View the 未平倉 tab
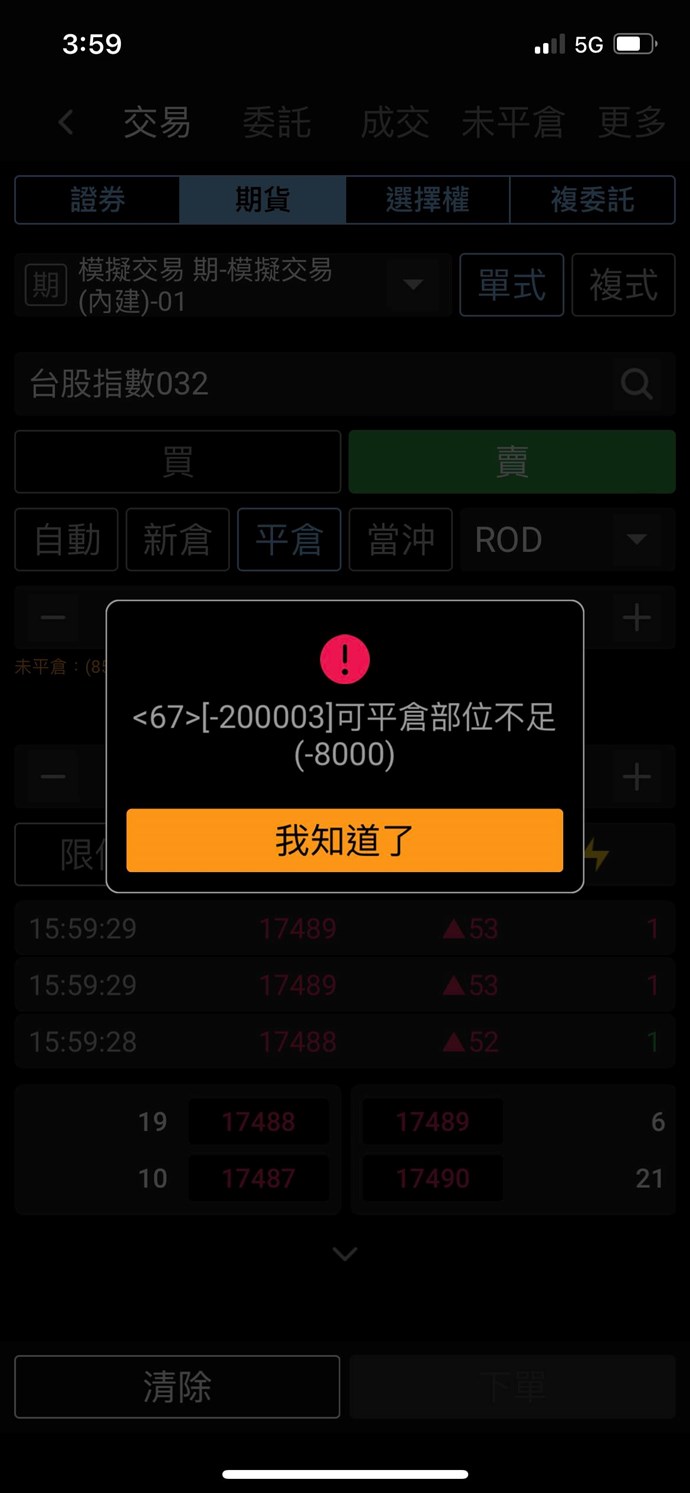Image resolution: width=690 pixels, height=1493 pixels. click(512, 123)
